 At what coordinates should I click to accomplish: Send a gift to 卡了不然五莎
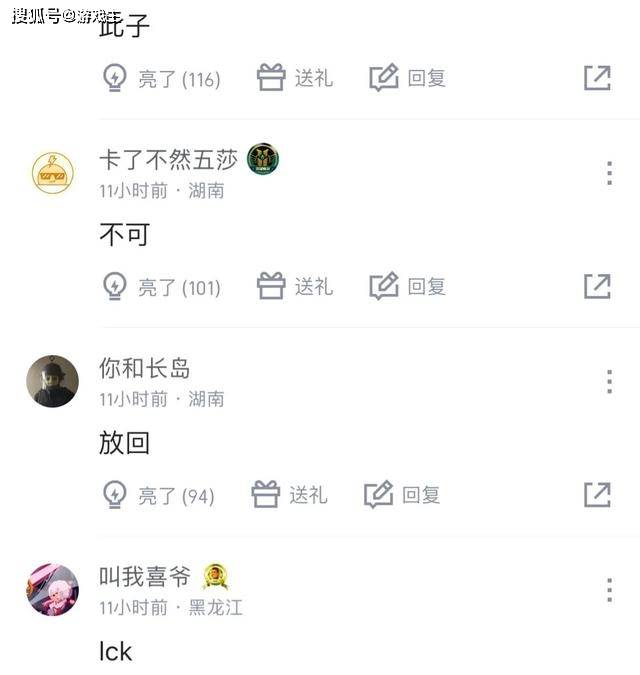point(294,286)
